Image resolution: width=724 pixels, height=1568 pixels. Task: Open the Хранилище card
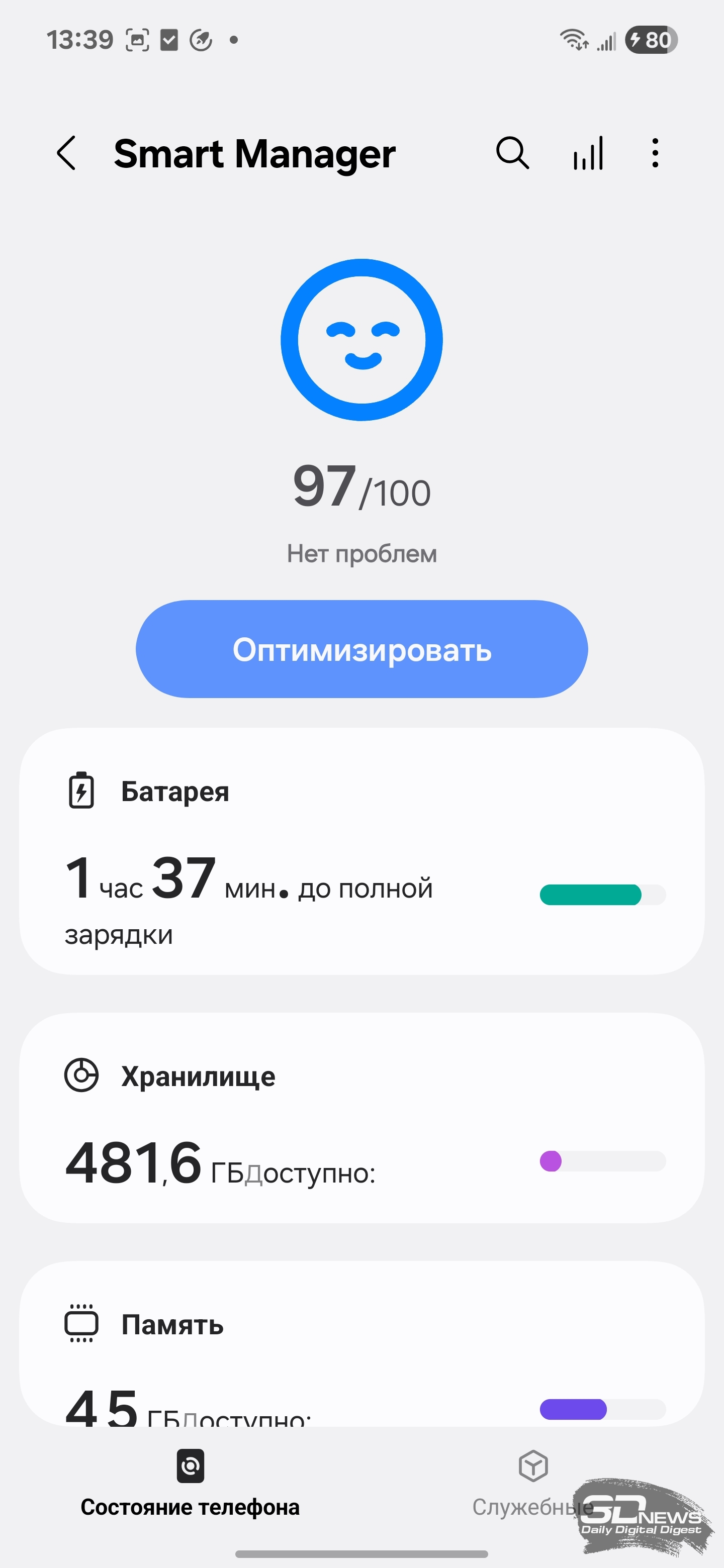tap(361, 1118)
